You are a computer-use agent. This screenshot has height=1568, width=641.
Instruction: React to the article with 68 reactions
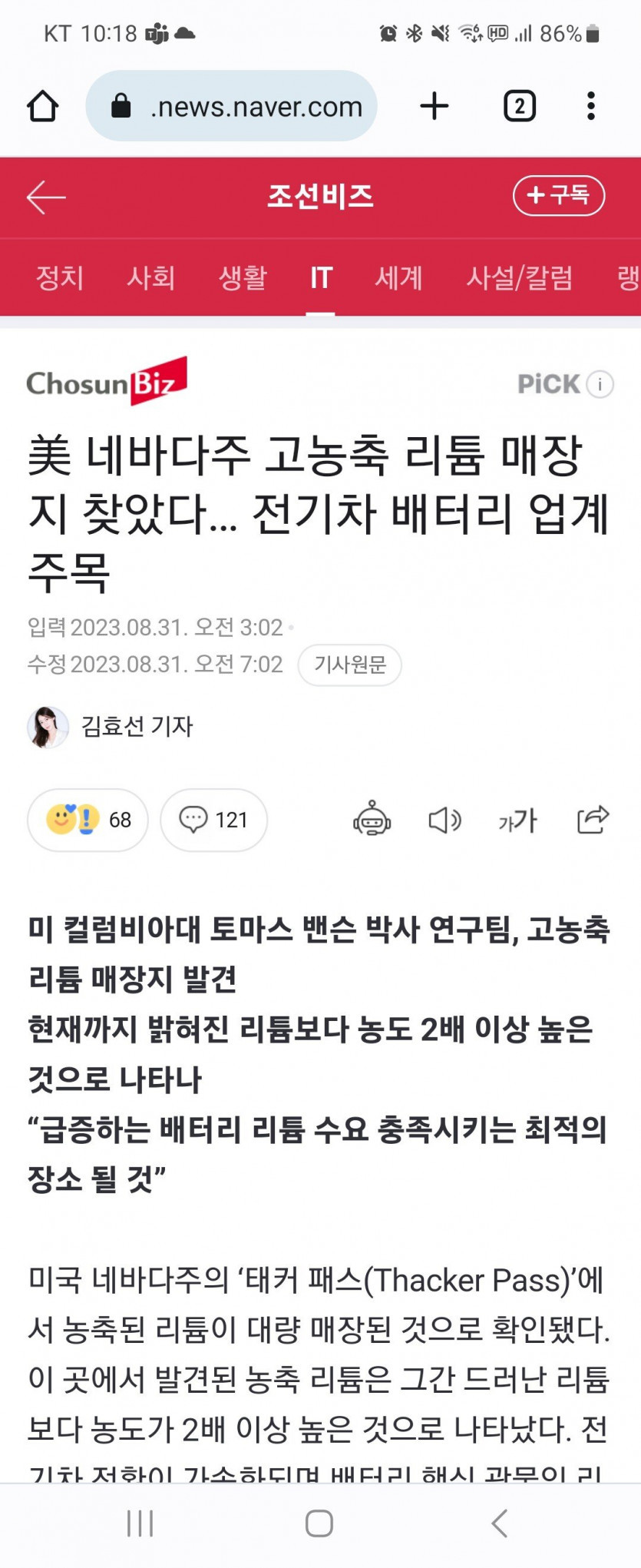[x=88, y=820]
